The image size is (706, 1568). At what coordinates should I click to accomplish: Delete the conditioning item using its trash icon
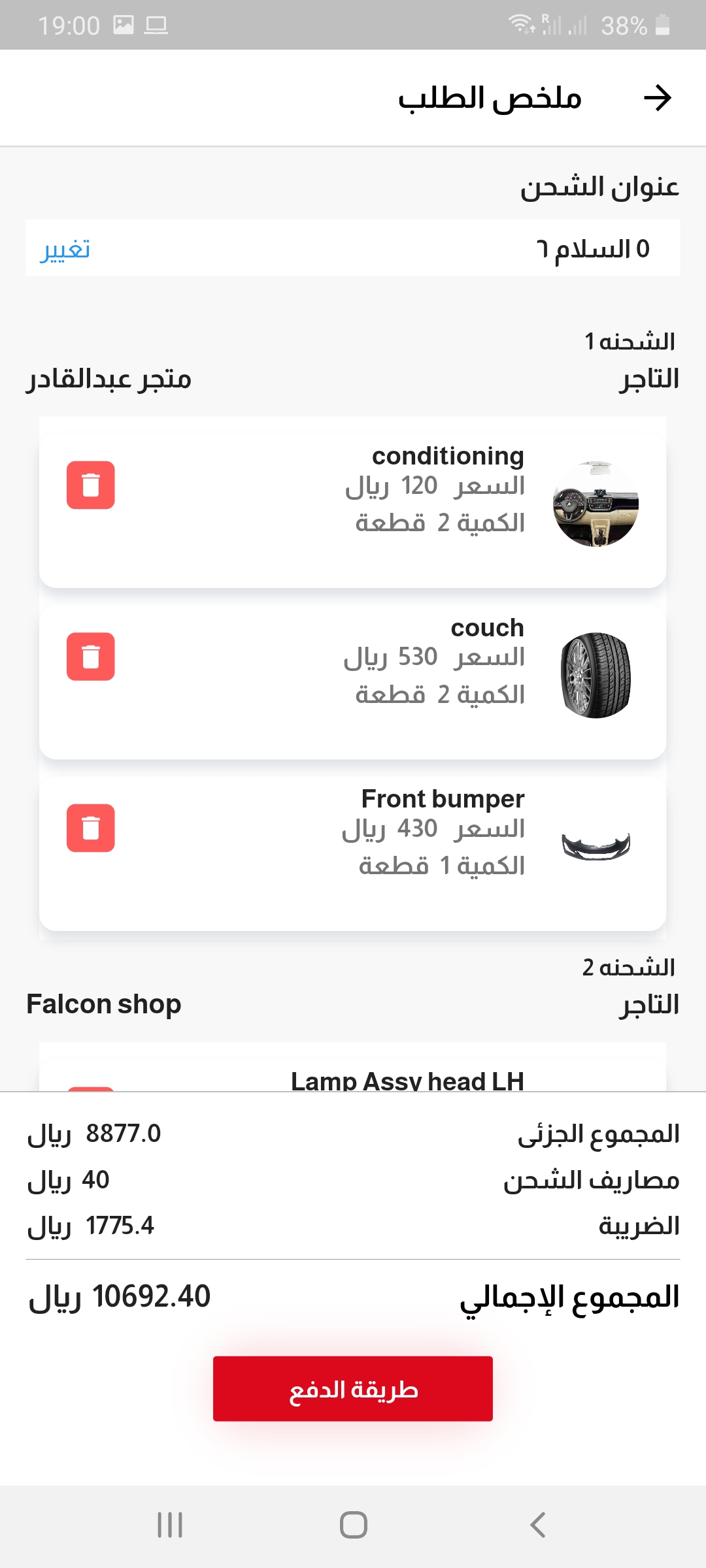pyautogui.click(x=91, y=483)
